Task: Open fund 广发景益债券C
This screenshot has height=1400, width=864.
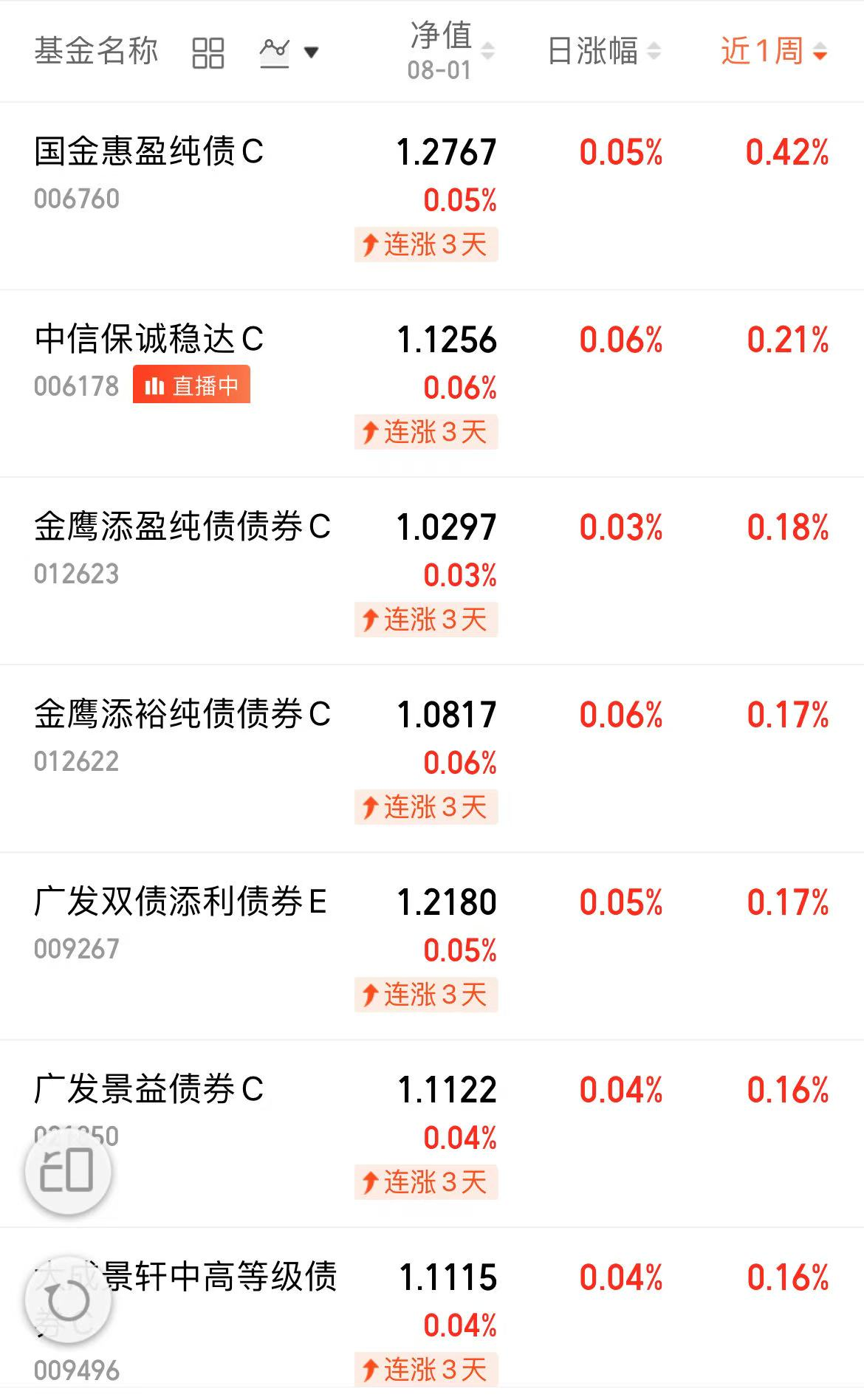Action: 148,1090
